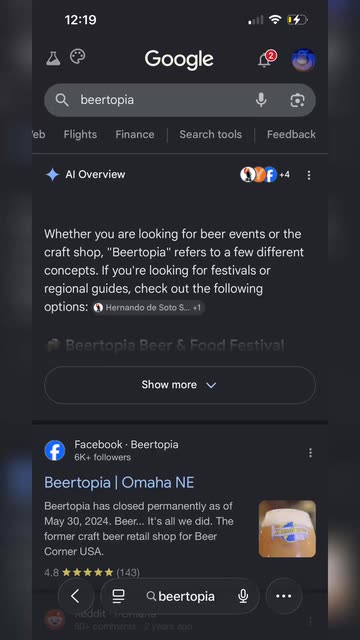The image size is (360, 640).
Task: Send Feedback on results
Action: [x=291, y=134]
